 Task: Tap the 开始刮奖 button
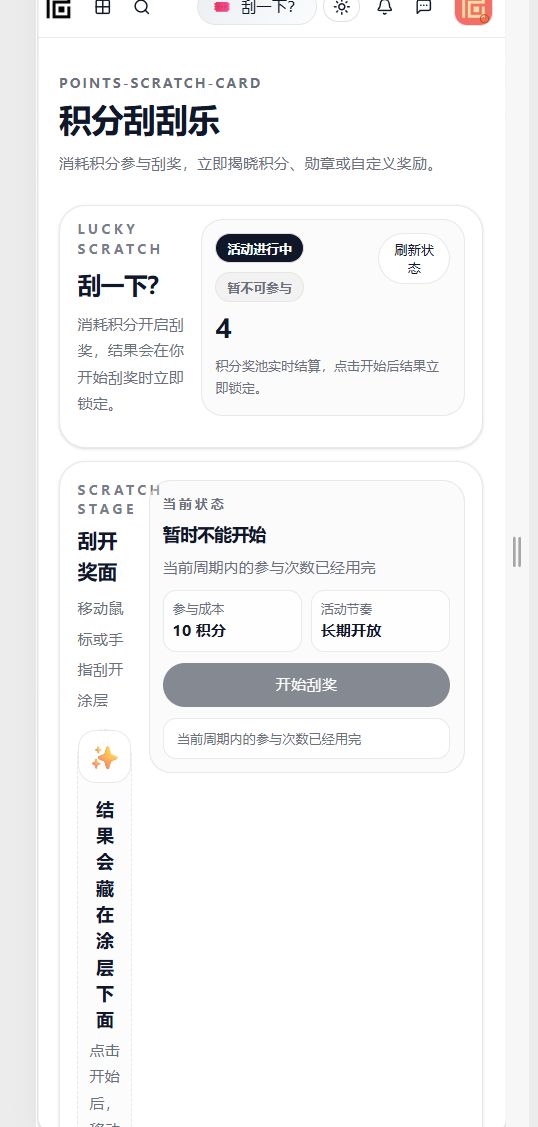point(306,685)
